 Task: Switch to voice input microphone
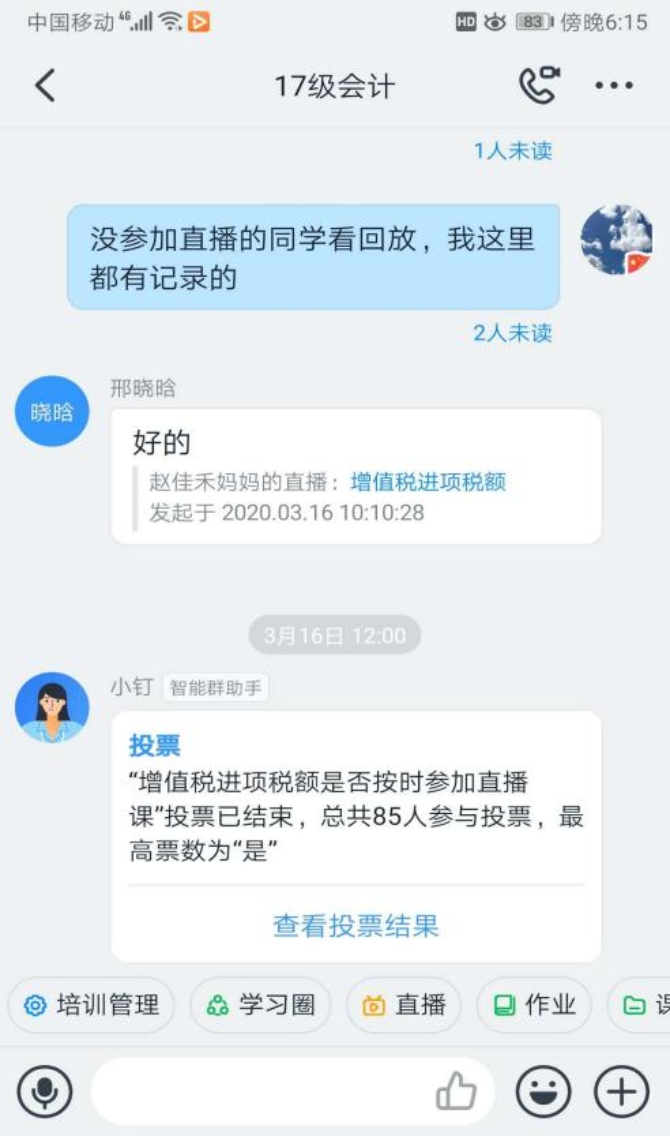(45, 1091)
